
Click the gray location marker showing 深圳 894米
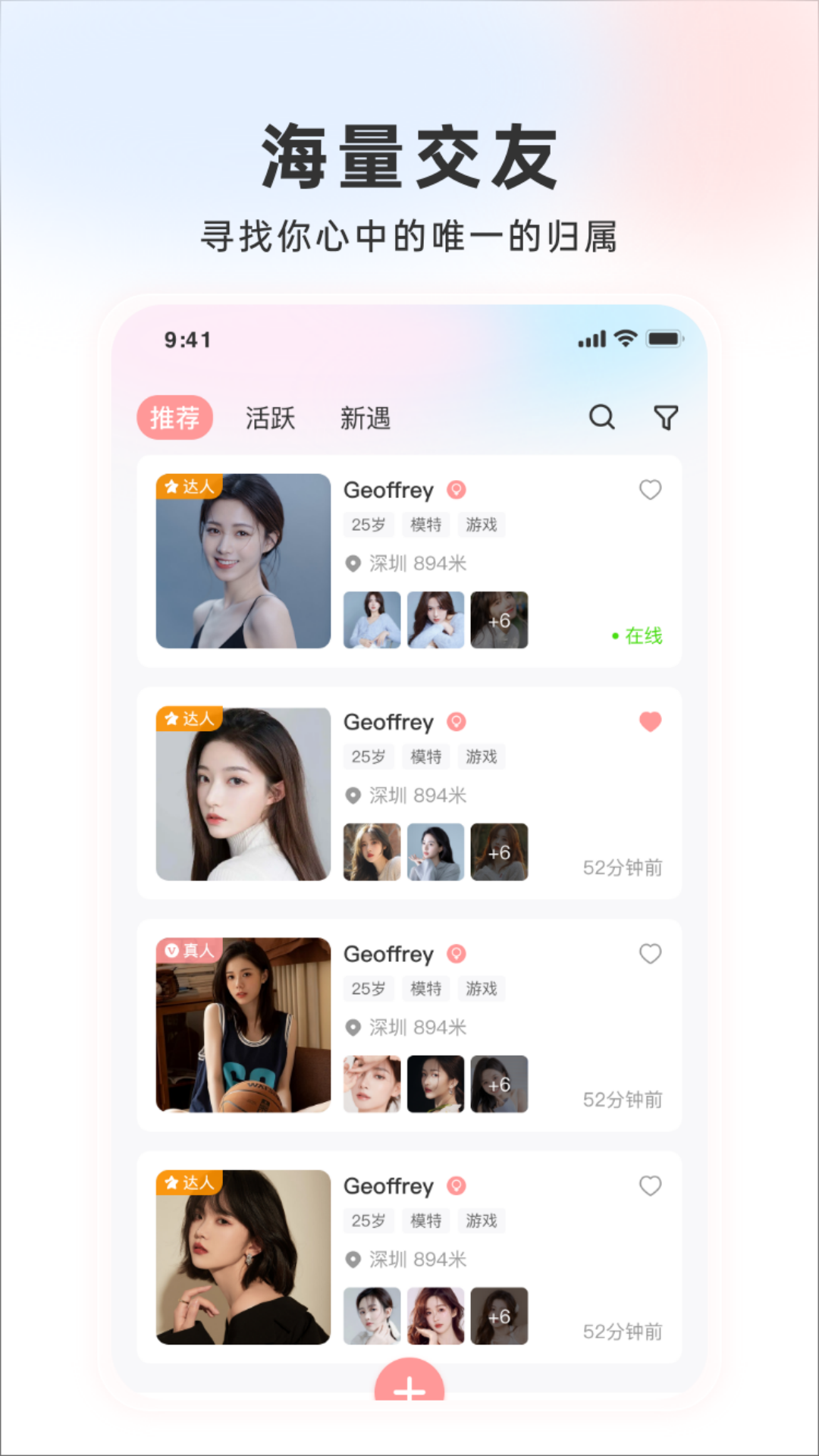(353, 563)
